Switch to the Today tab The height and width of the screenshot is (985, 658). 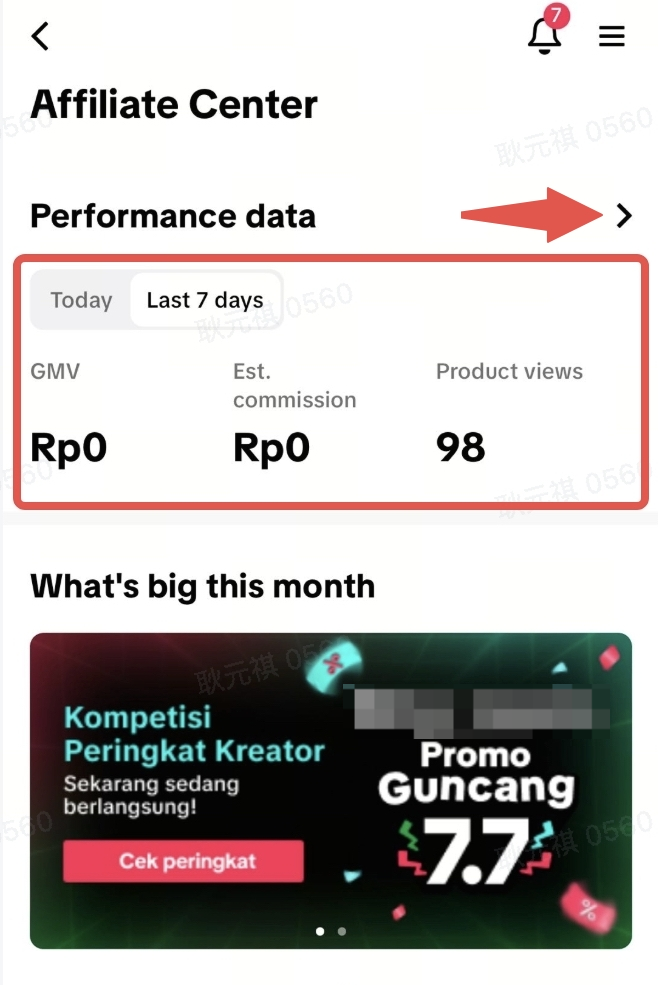pos(81,300)
